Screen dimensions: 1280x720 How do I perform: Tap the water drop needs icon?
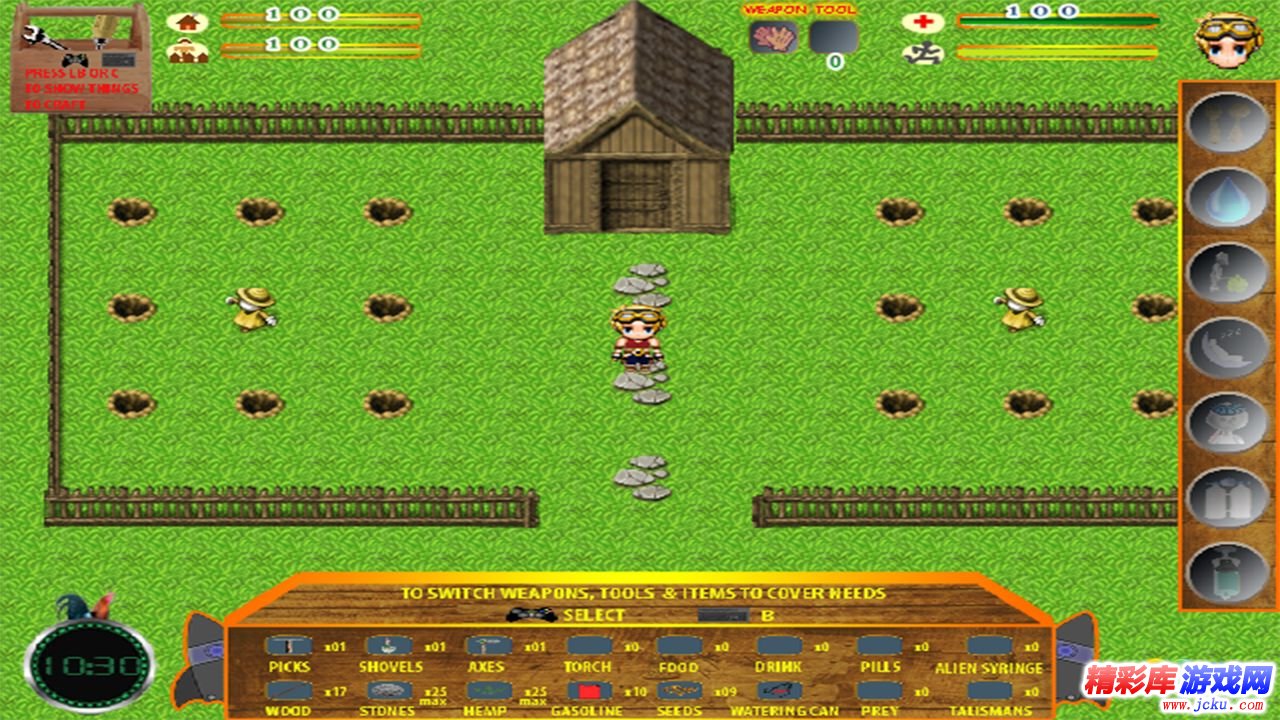(x=1227, y=197)
